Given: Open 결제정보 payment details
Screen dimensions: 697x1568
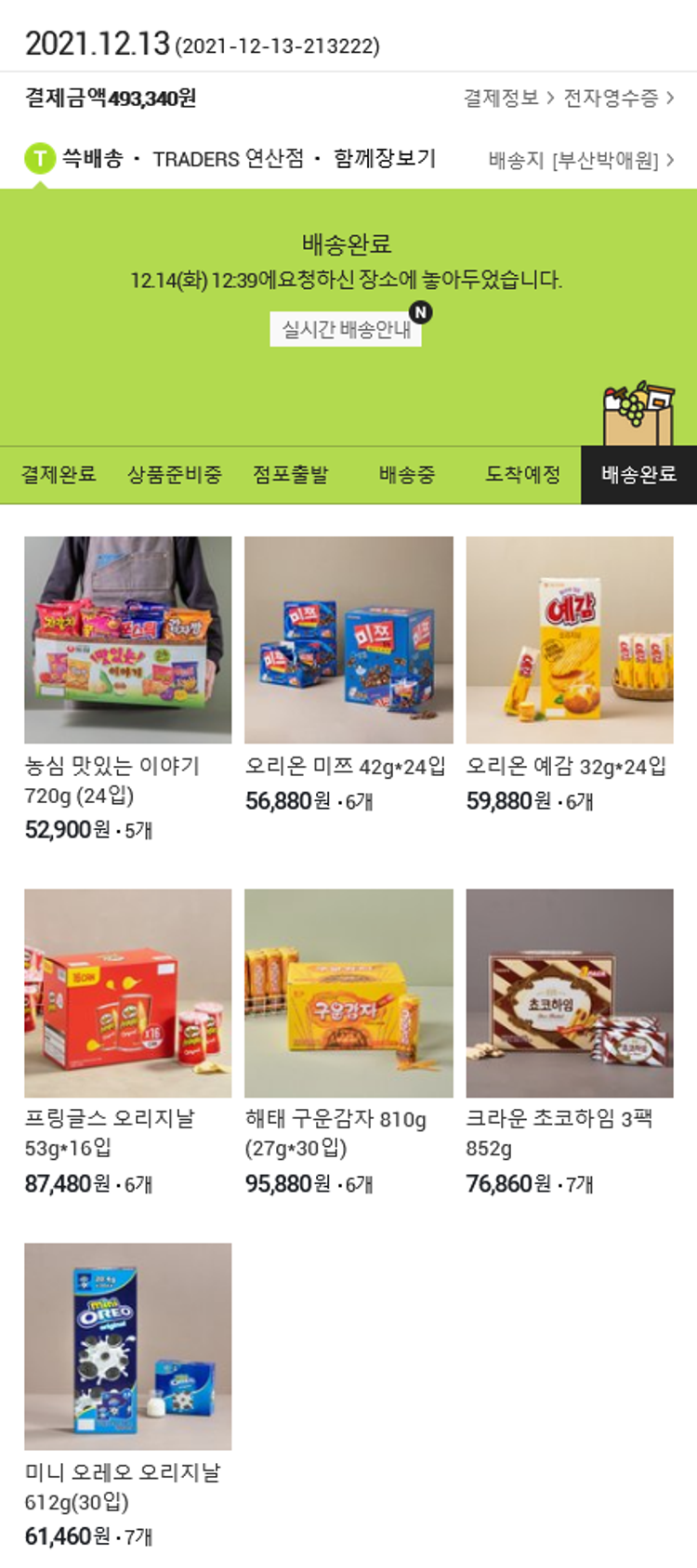Looking at the screenshot, I should click(507, 99).
